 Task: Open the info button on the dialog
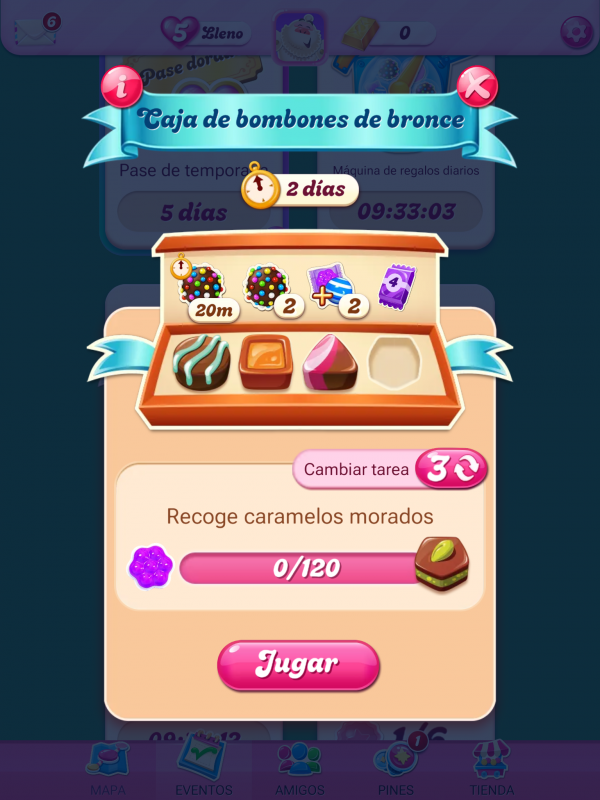122,87
